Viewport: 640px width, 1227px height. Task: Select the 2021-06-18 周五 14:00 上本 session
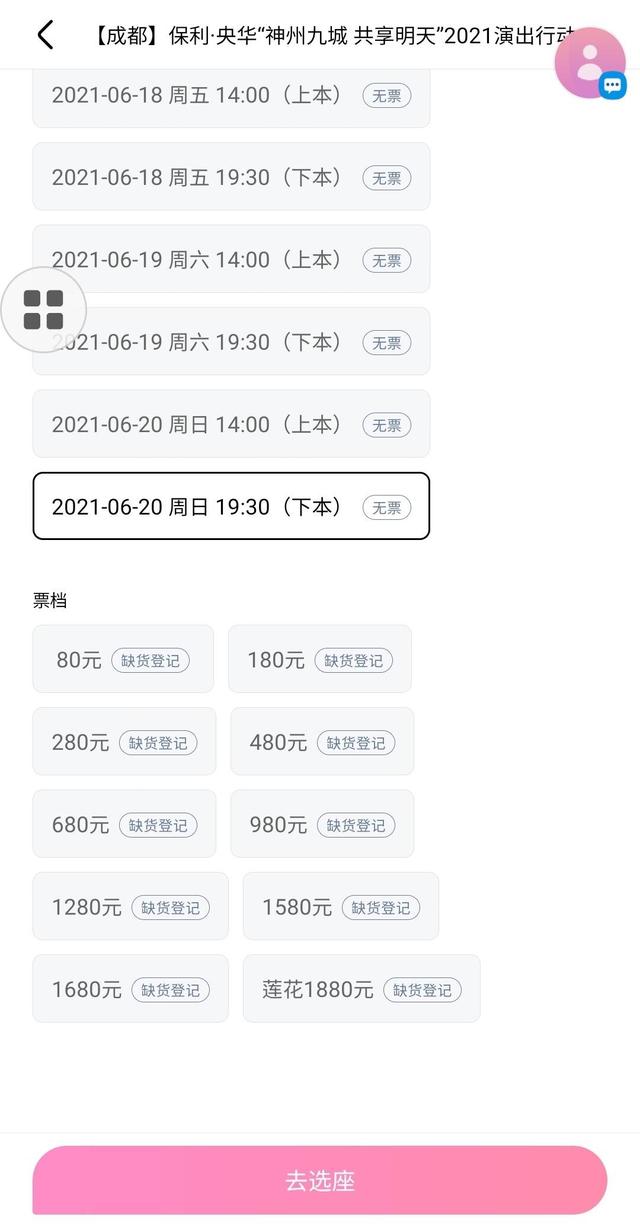pyautogui.click(x=231, y=96)
